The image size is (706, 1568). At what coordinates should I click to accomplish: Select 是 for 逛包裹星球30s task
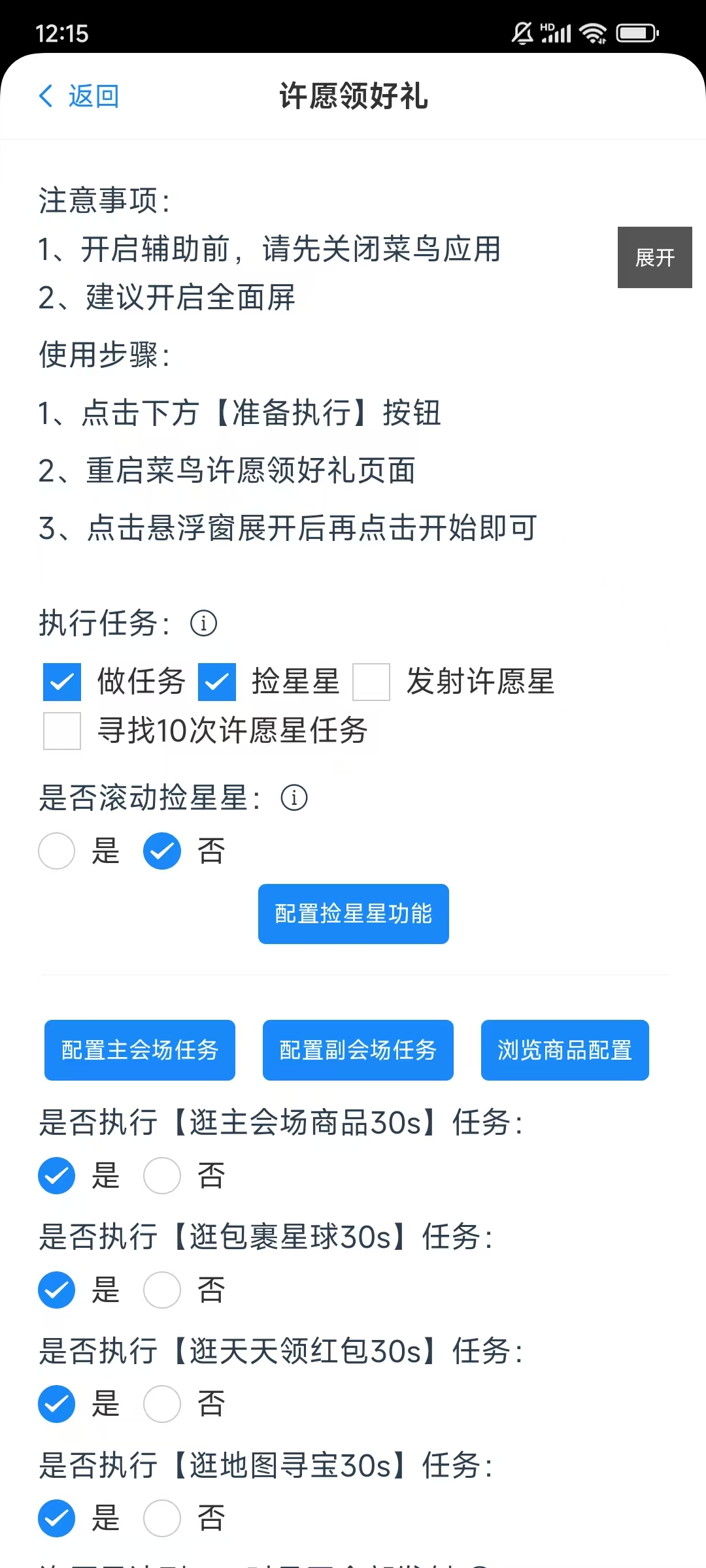(57, 1290)
